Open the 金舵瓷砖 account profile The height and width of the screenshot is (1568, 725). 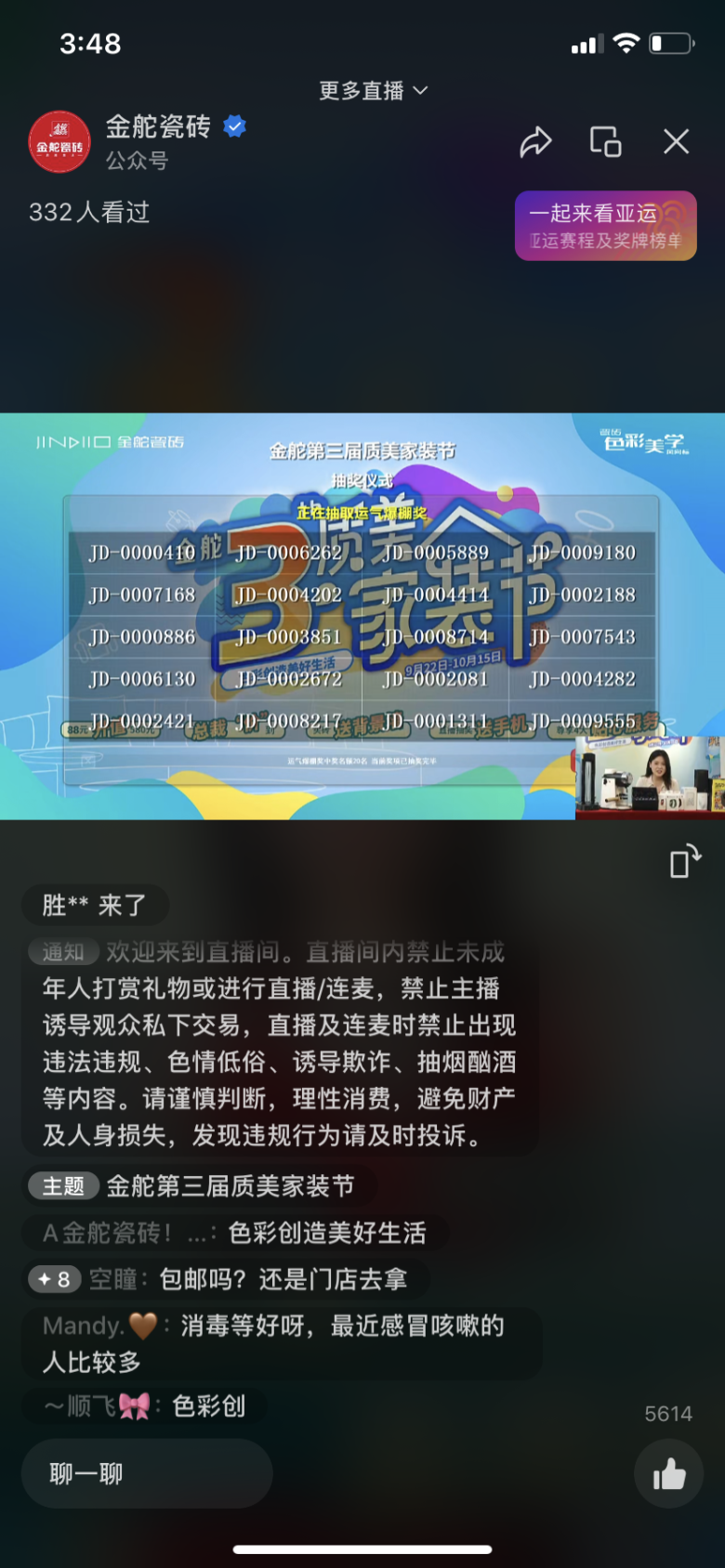(59, 141)
